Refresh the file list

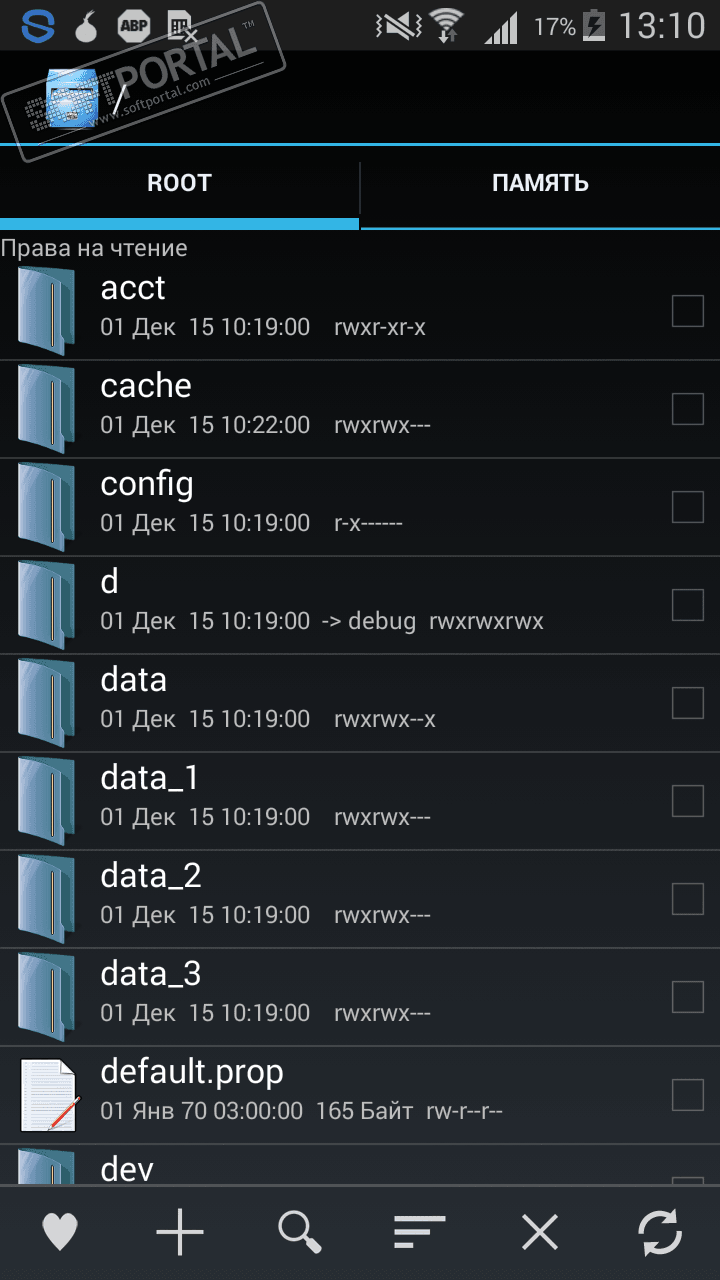coord(660,1233)
